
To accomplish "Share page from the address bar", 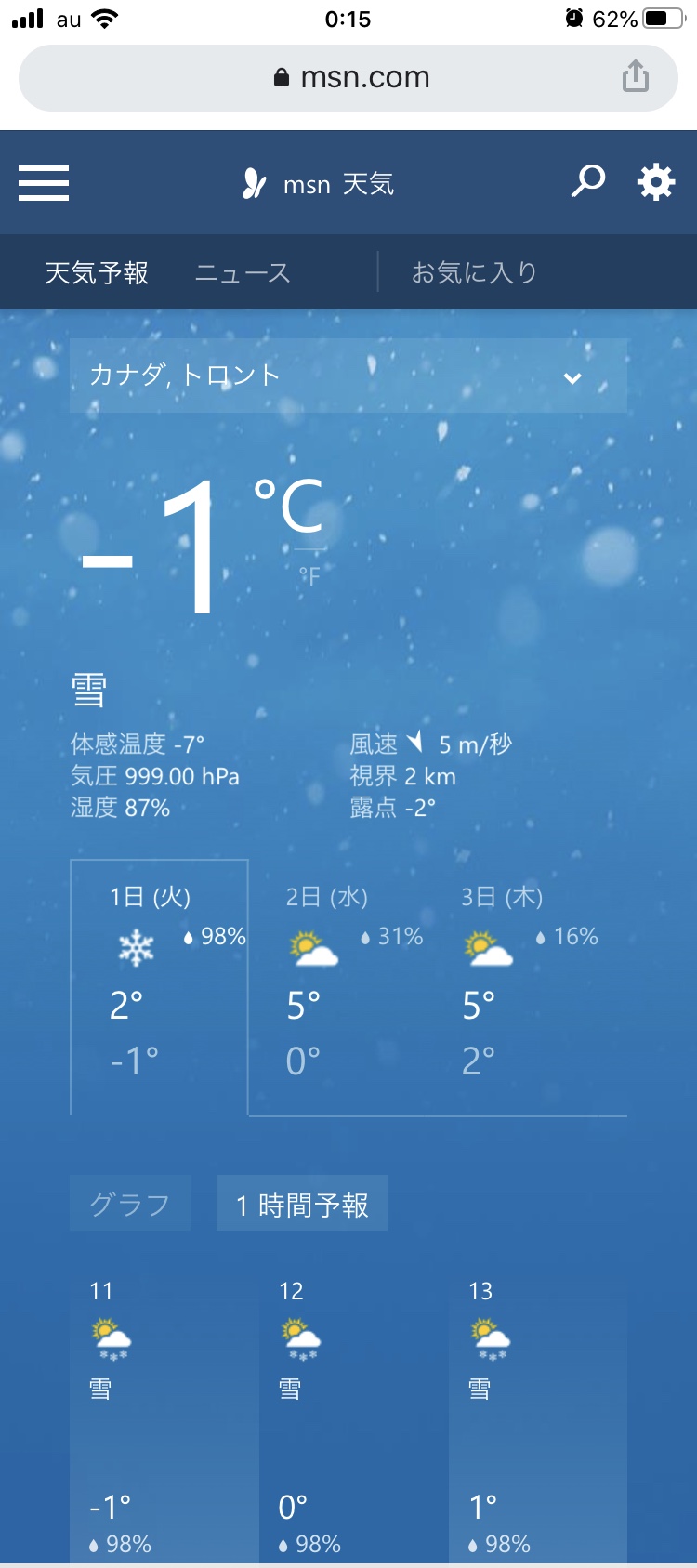I will point(635,77).
